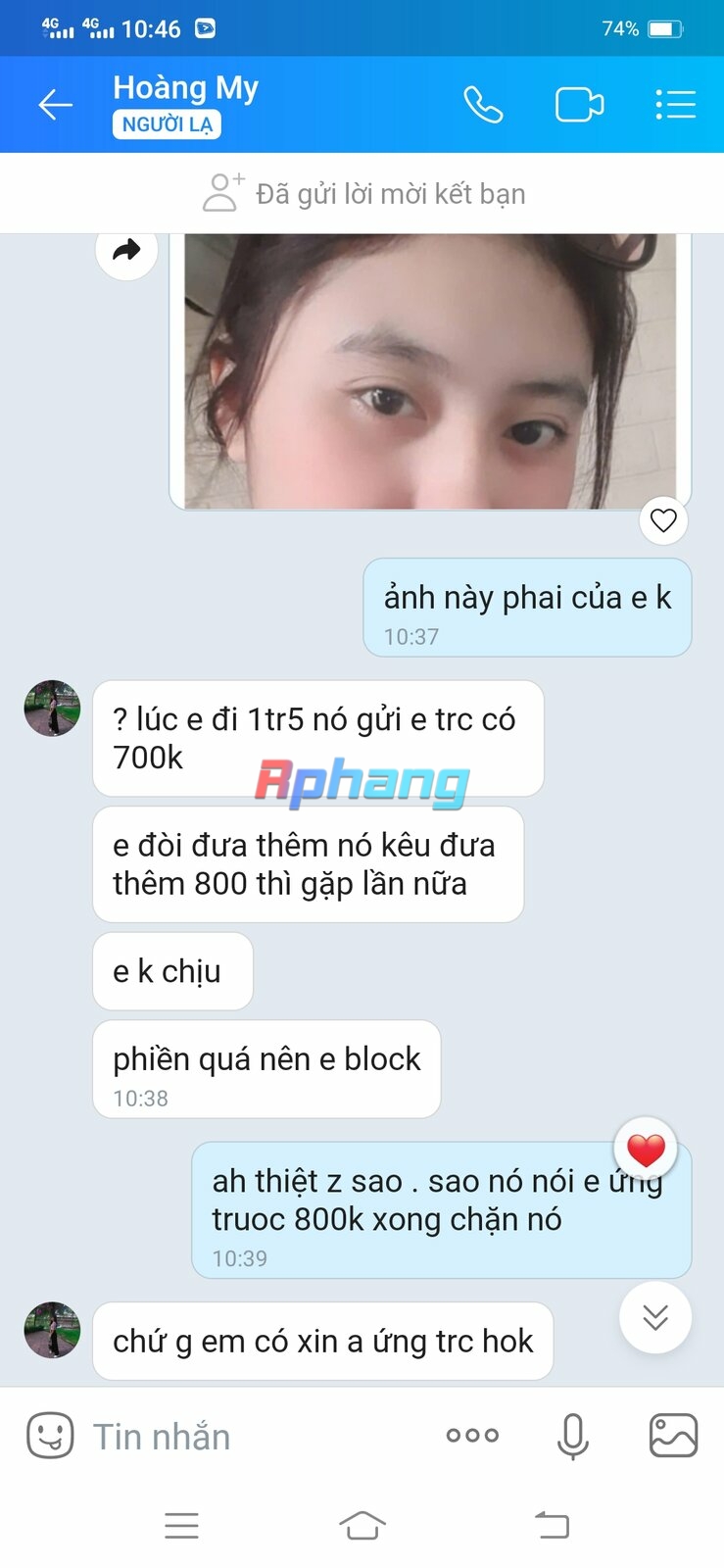Forward the shared photo

(x=126, y=251)
